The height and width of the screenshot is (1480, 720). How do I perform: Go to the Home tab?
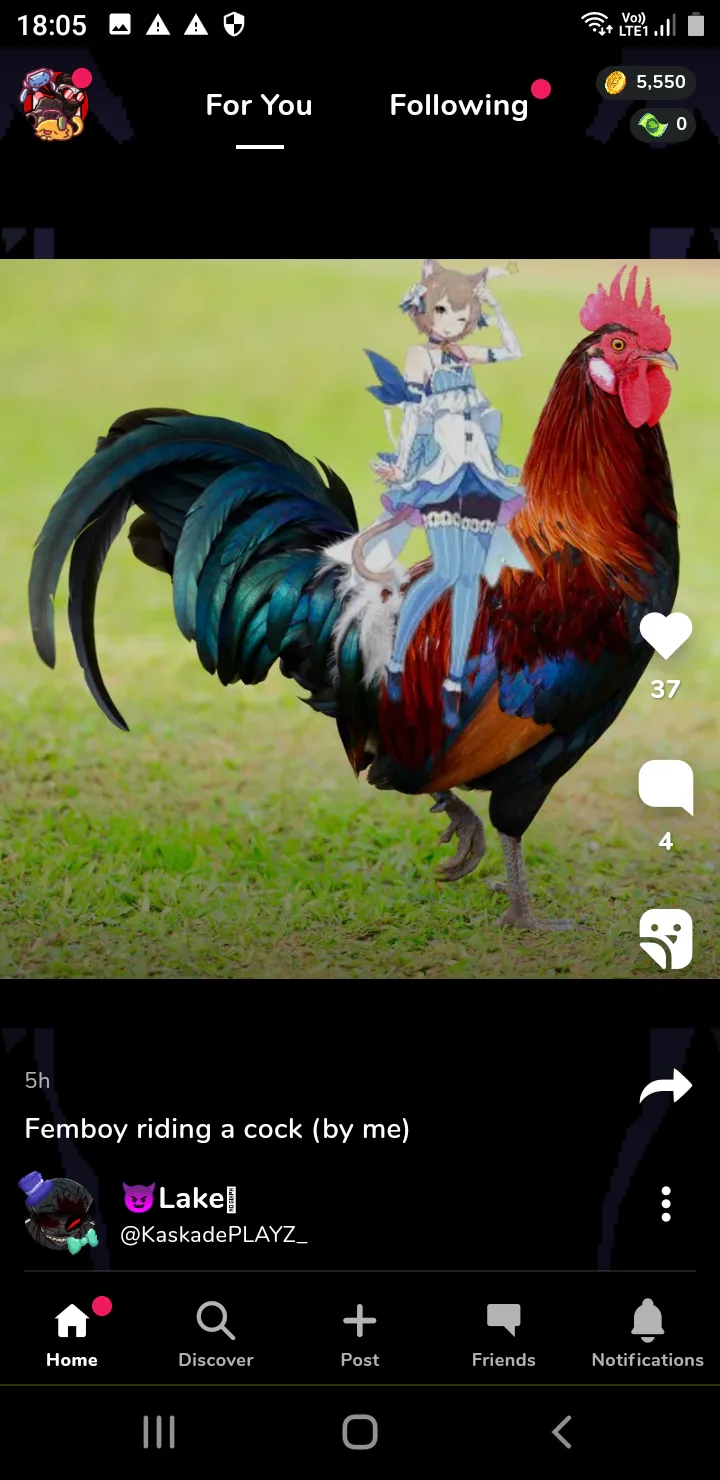(x=72, y=1335)
